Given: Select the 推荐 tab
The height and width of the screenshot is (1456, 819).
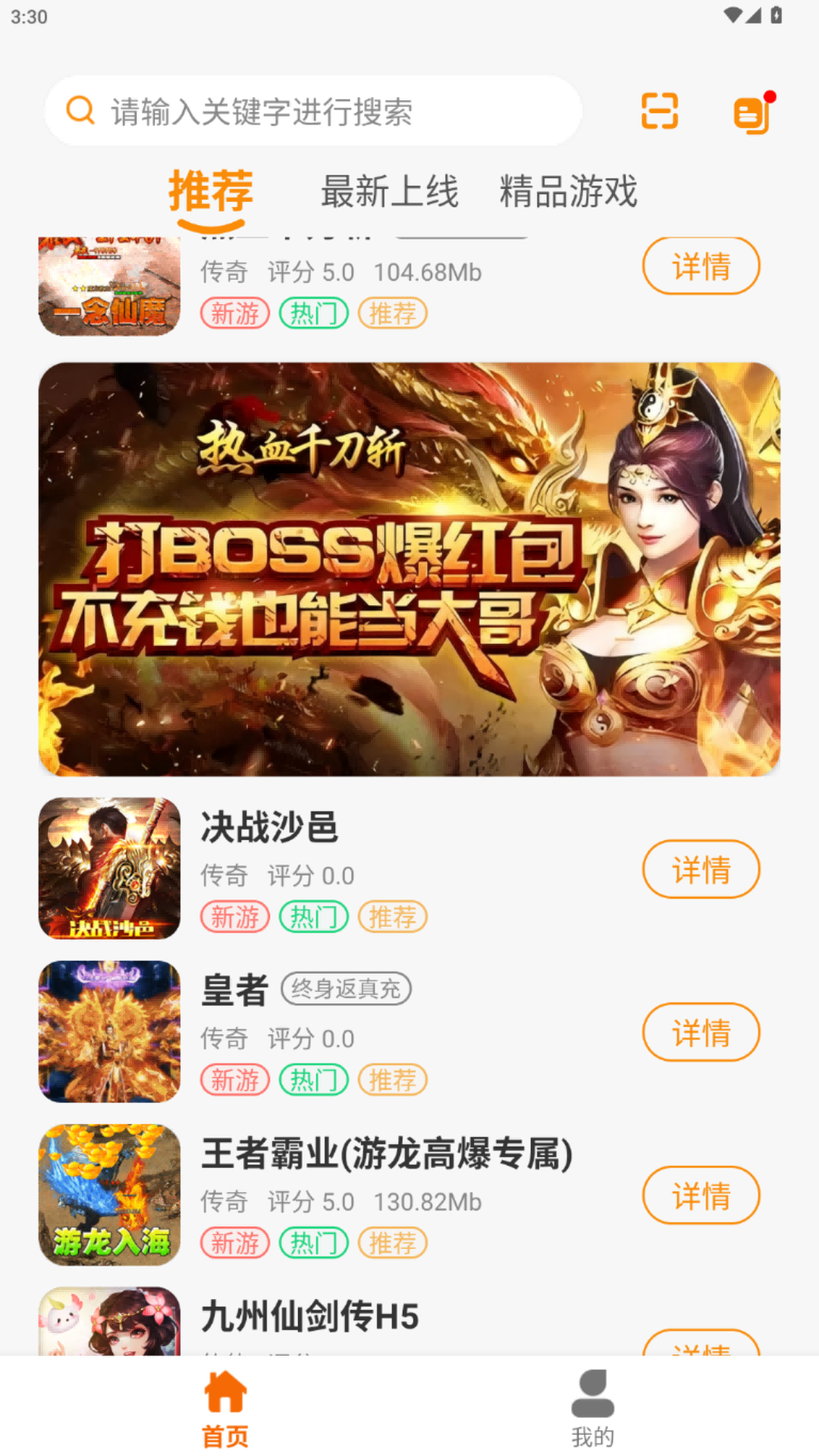Looking at the screenshot, I should pos(212,192).
